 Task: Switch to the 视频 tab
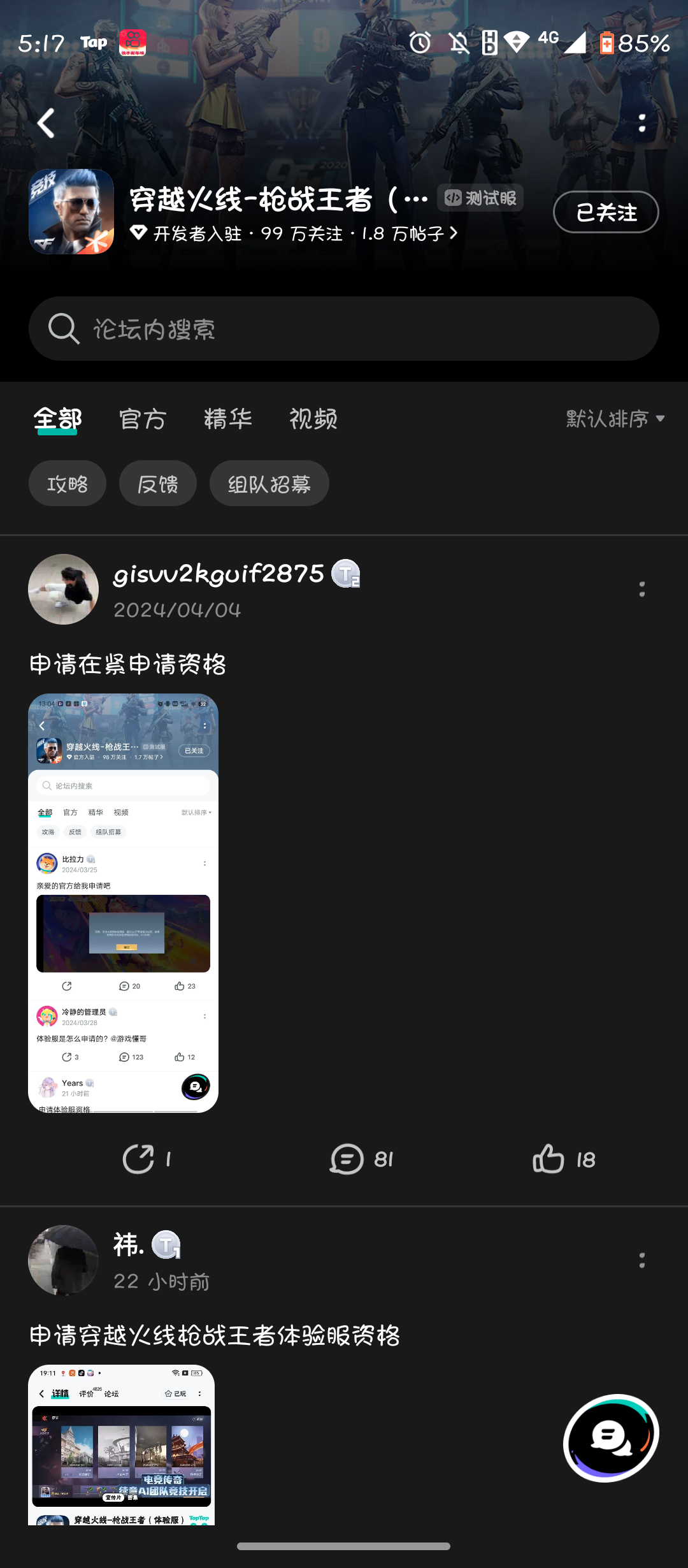point(313,419)
